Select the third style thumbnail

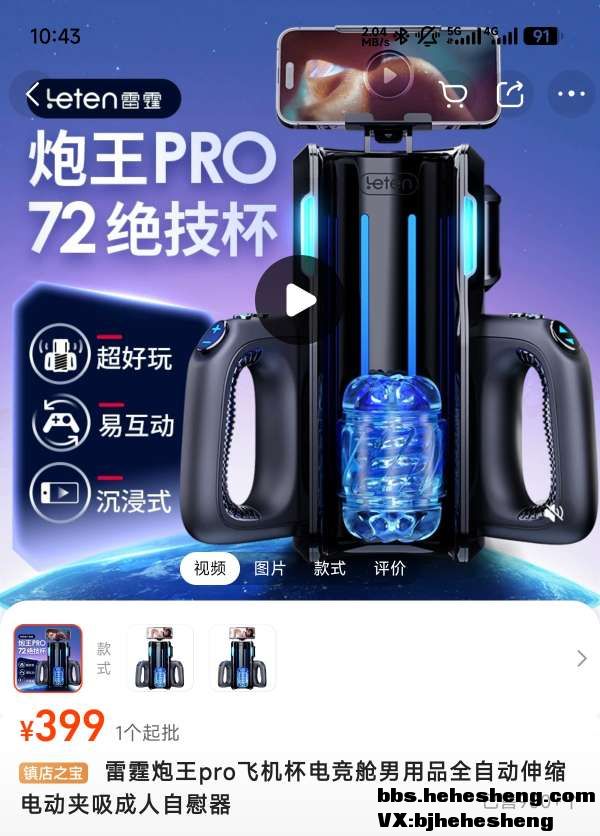point(242,658)
